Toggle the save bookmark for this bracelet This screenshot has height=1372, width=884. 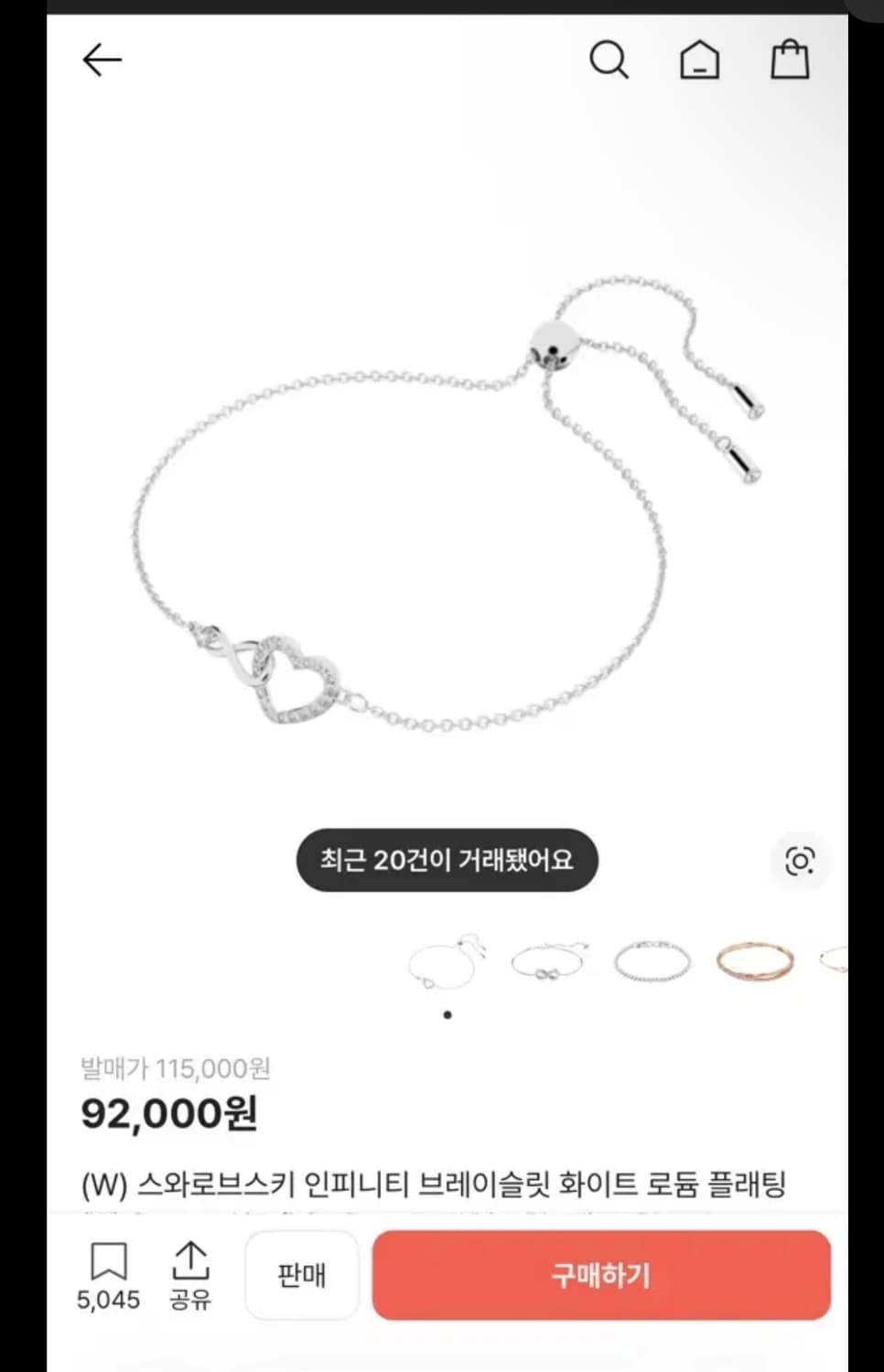[108, 1262]
